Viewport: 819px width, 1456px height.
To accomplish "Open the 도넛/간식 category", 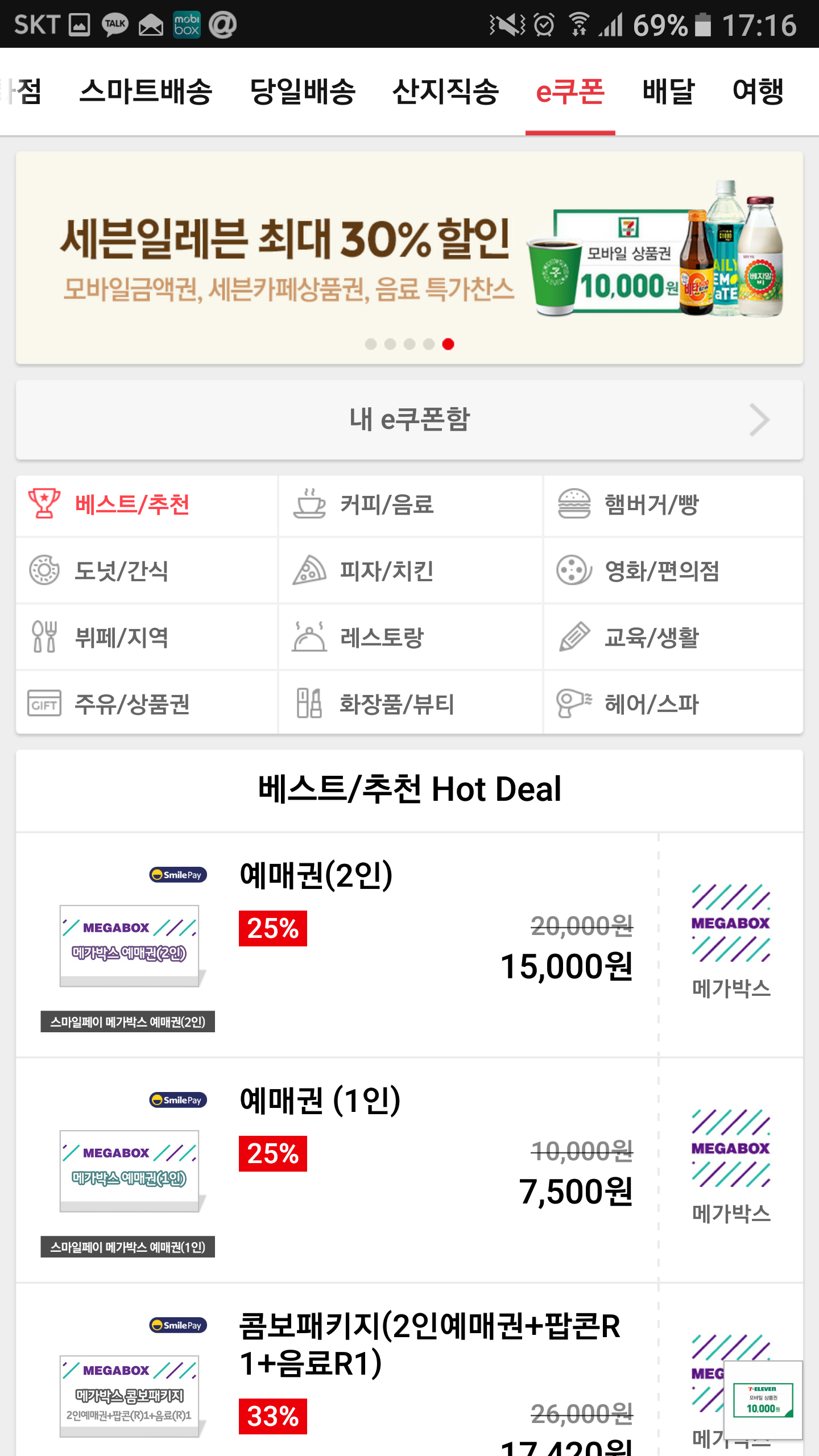I will [147, 571].
